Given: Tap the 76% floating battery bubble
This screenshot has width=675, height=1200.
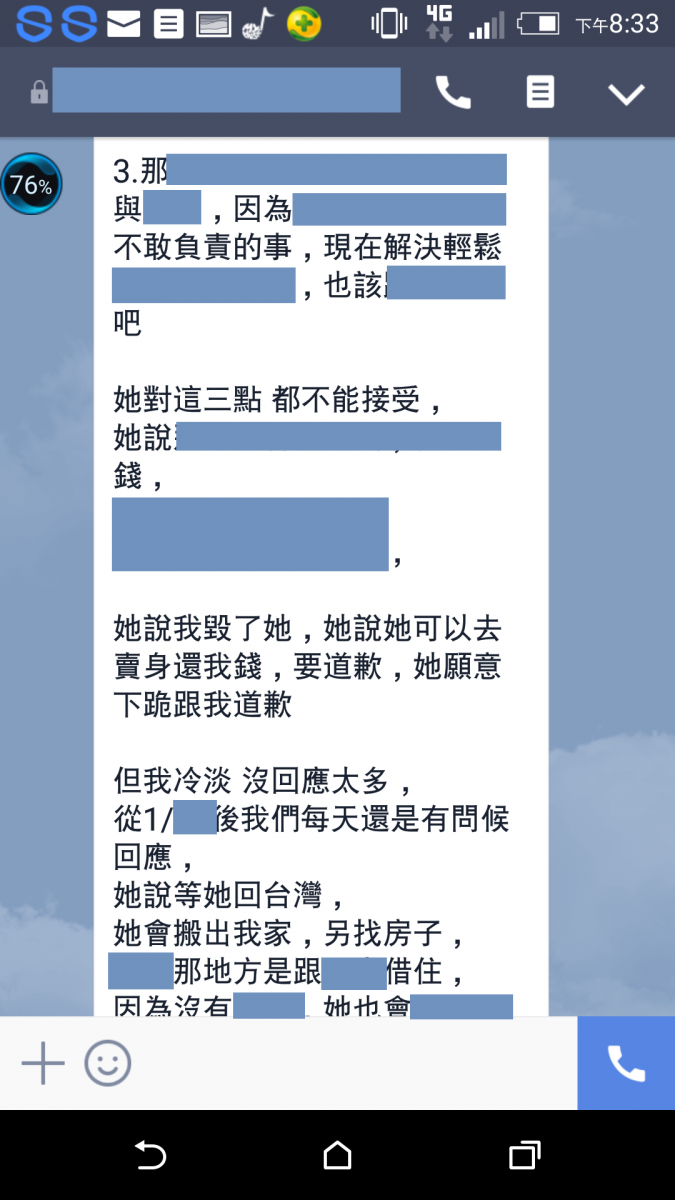Looking at the screenshot, I should [x=31, y=184].
